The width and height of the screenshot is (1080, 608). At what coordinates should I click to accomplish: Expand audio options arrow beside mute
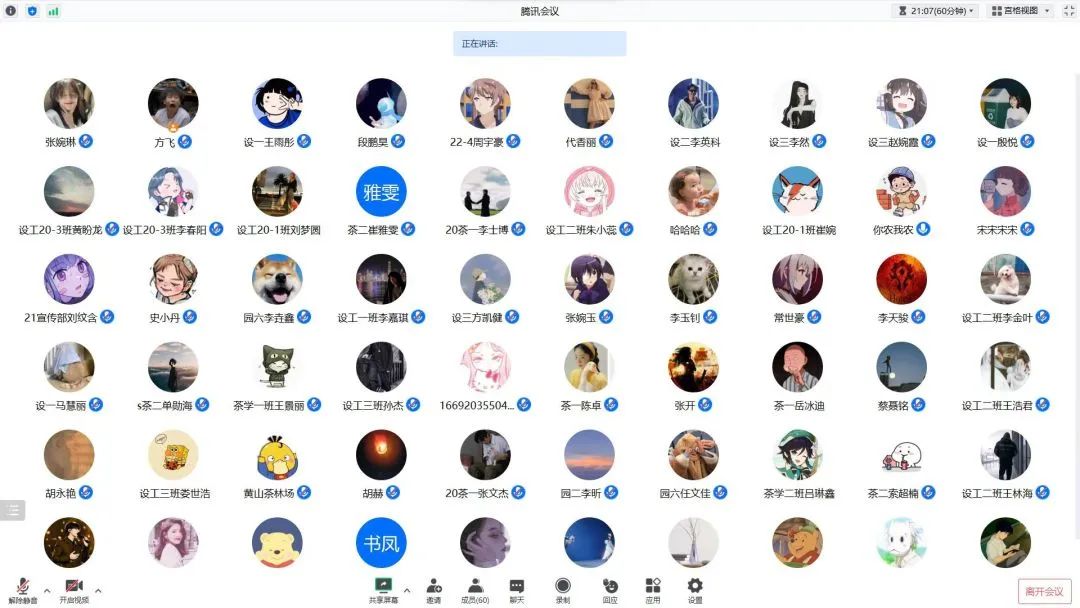47,590
